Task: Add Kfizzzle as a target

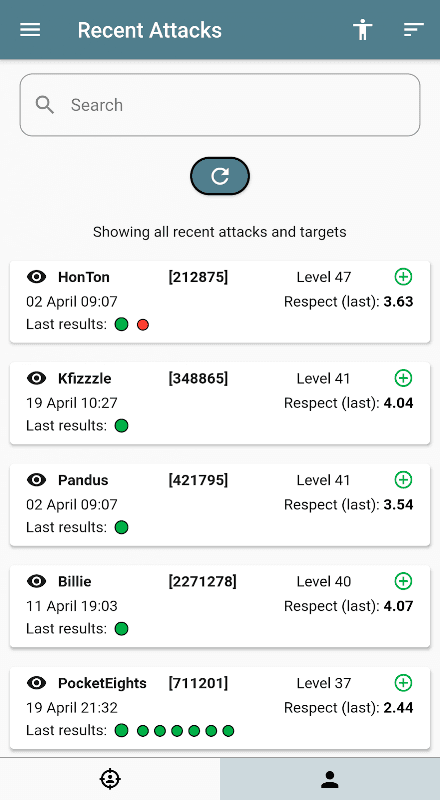Action: click(403, 379)
